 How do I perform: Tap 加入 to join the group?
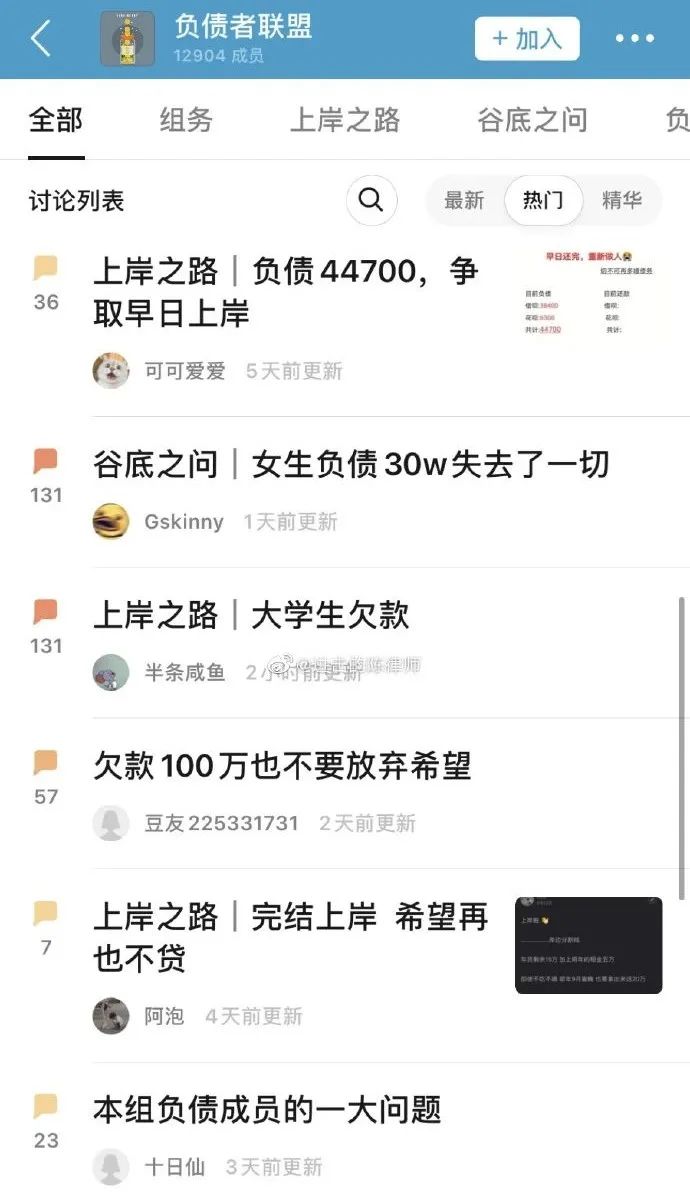click(x=526, y=39)
